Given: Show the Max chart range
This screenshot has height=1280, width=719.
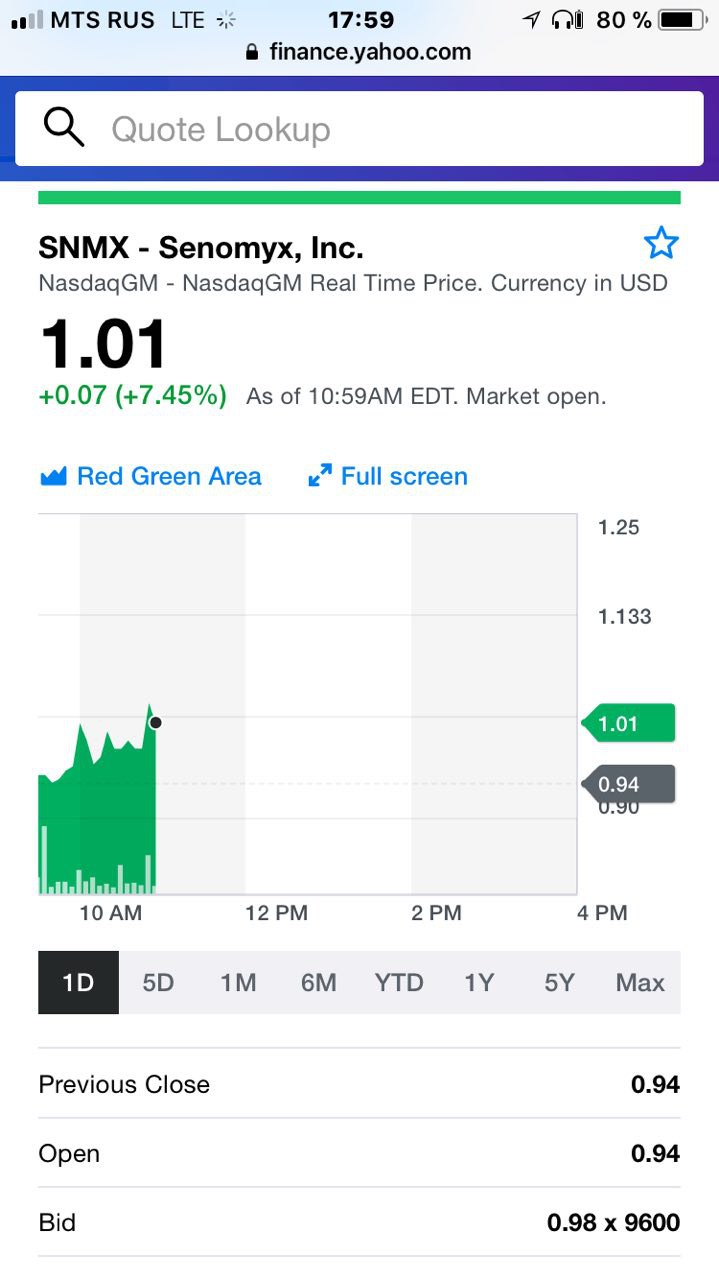Looking at the screenshot, I should point(640,982).
